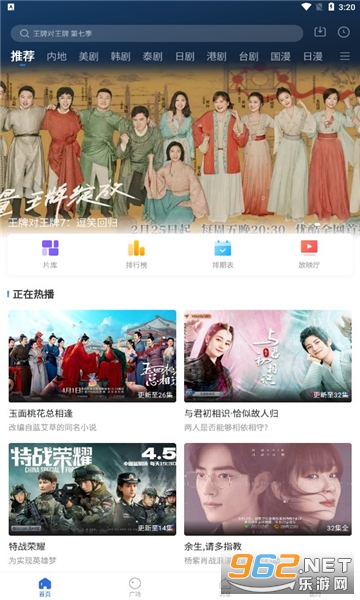The image size is (360, 600).
Task: Switch to the 韩剧 tab
Action: point(121,56)
